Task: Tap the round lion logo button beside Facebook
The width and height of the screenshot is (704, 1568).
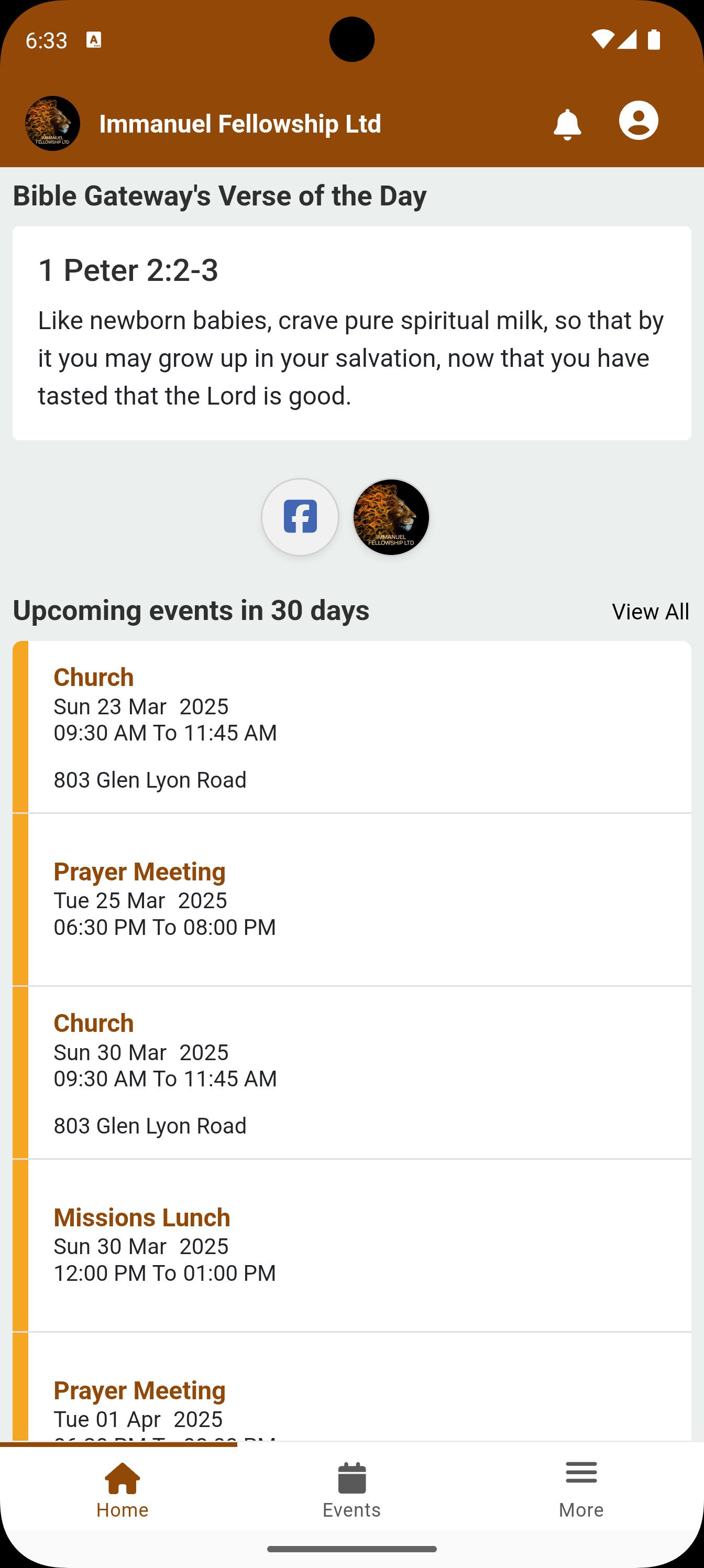Action: point(391,517)
